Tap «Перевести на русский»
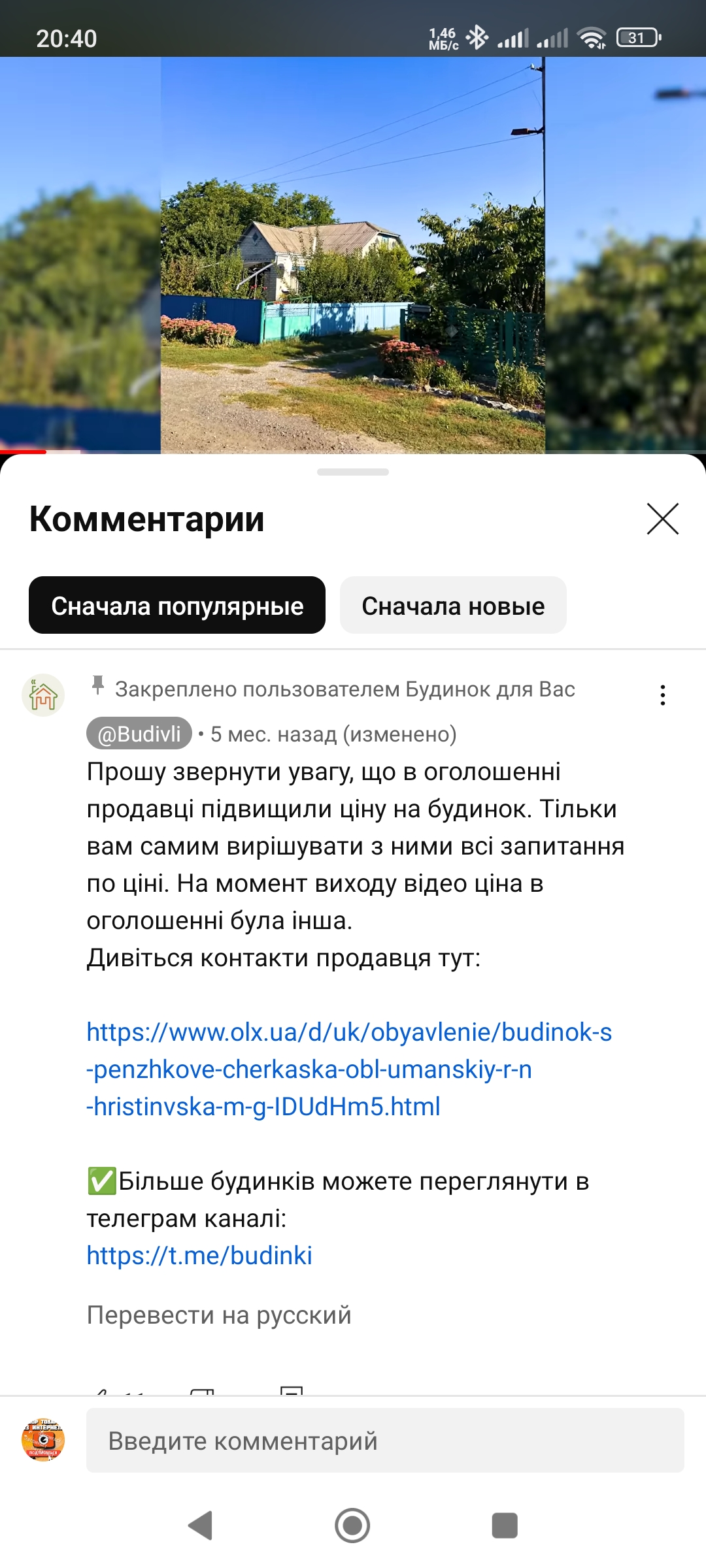706x1568 pixels. (219, 1315)
